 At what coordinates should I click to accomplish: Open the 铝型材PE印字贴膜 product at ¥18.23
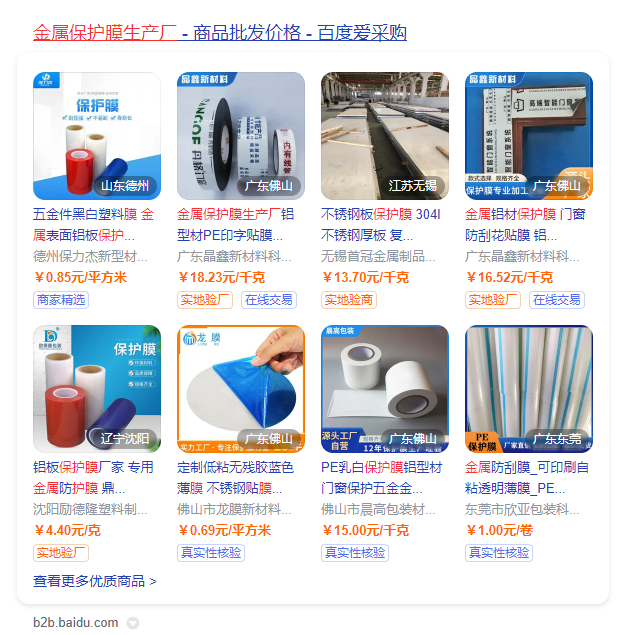click(241, 136)
